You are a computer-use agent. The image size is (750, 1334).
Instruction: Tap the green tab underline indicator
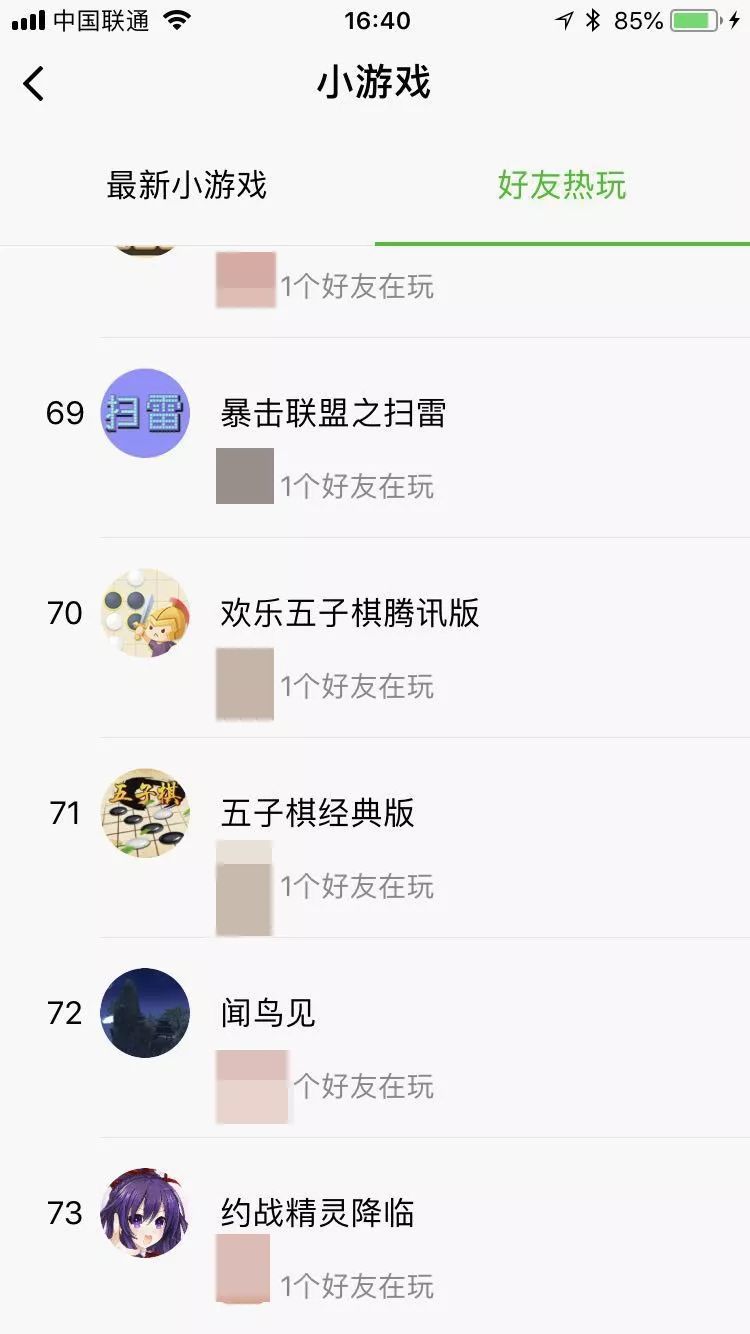pyautogui.click(x=562, y=241)
